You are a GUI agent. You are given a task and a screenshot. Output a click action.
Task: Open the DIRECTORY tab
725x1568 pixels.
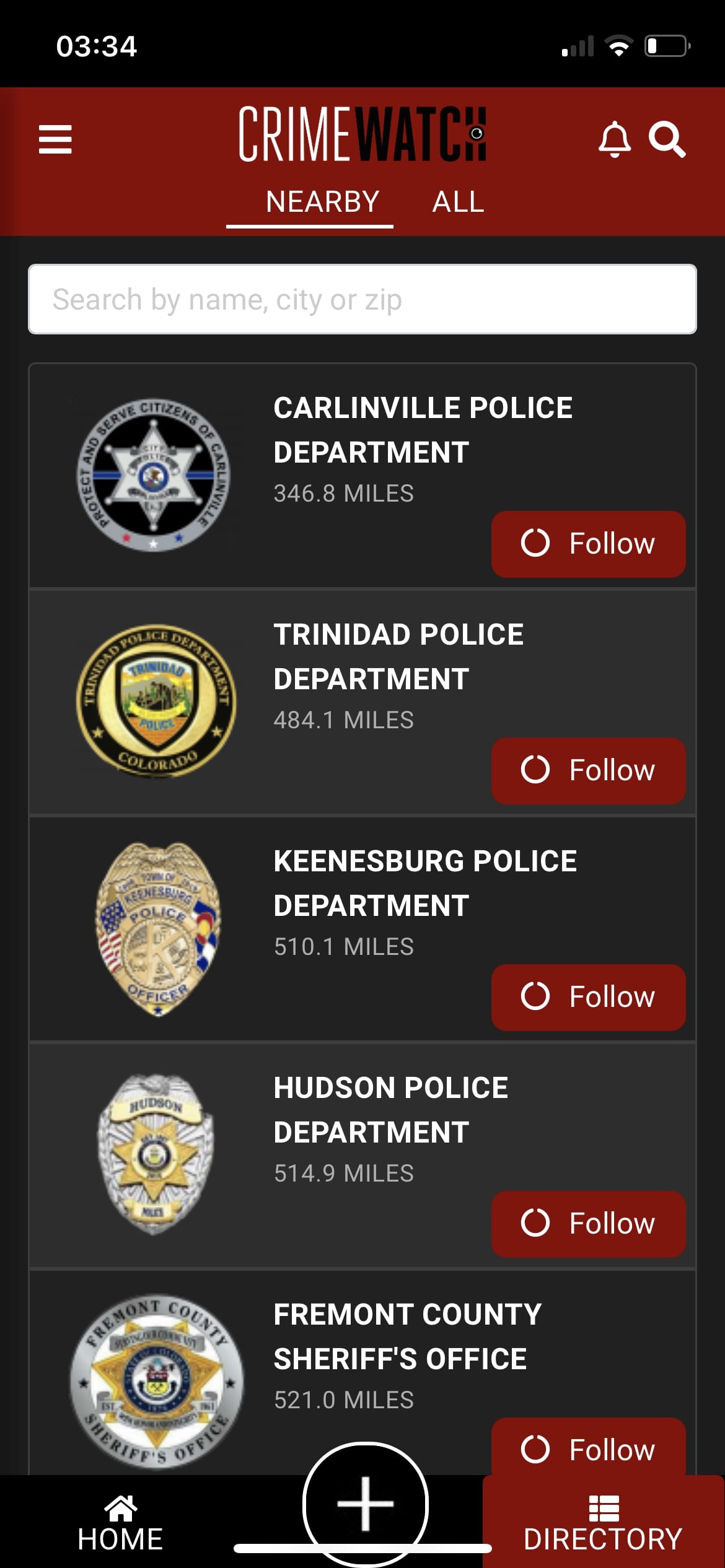pyautogui.click(x=603, y=1523)
